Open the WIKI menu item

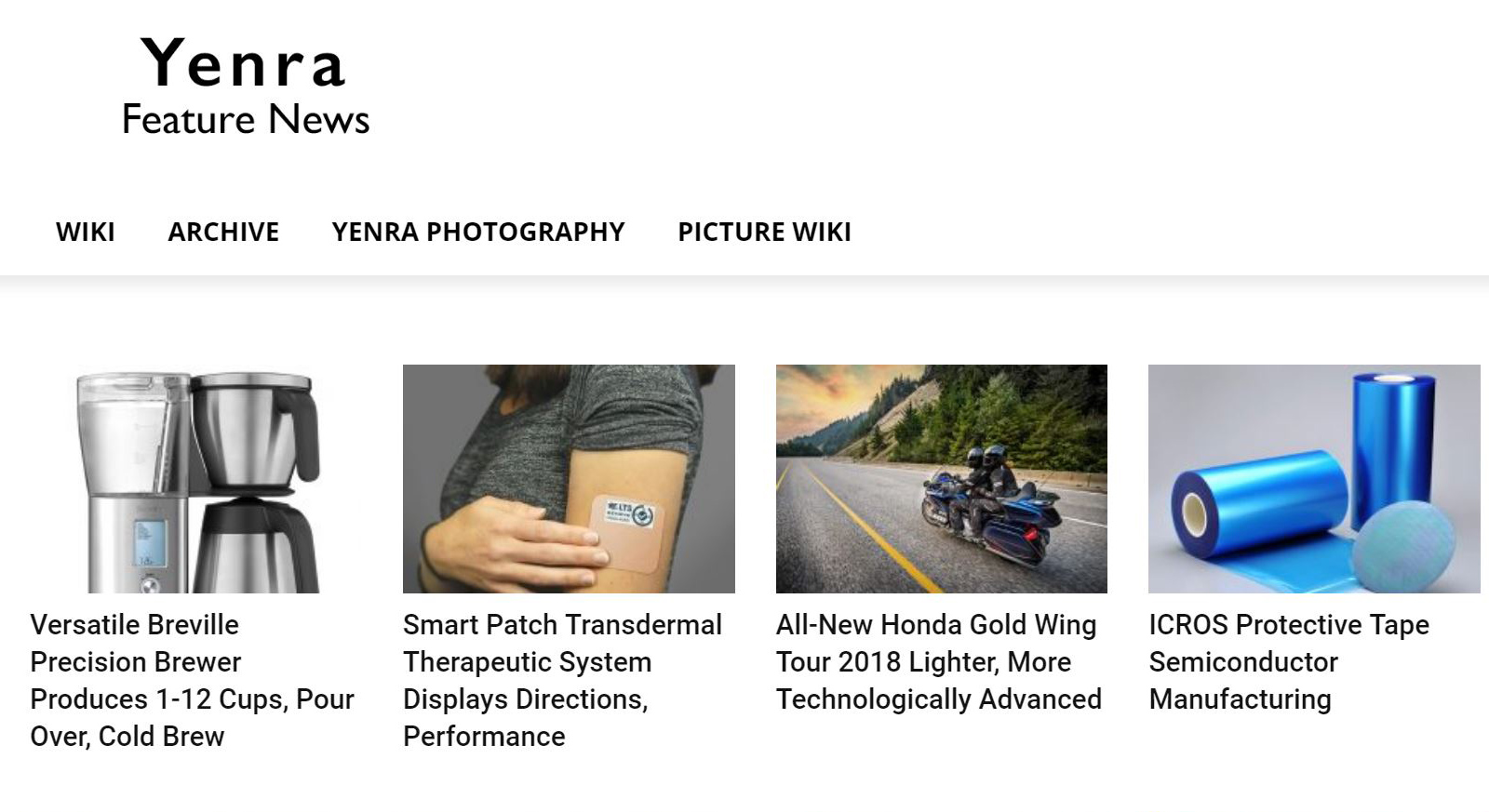click(x=85, y=232)
